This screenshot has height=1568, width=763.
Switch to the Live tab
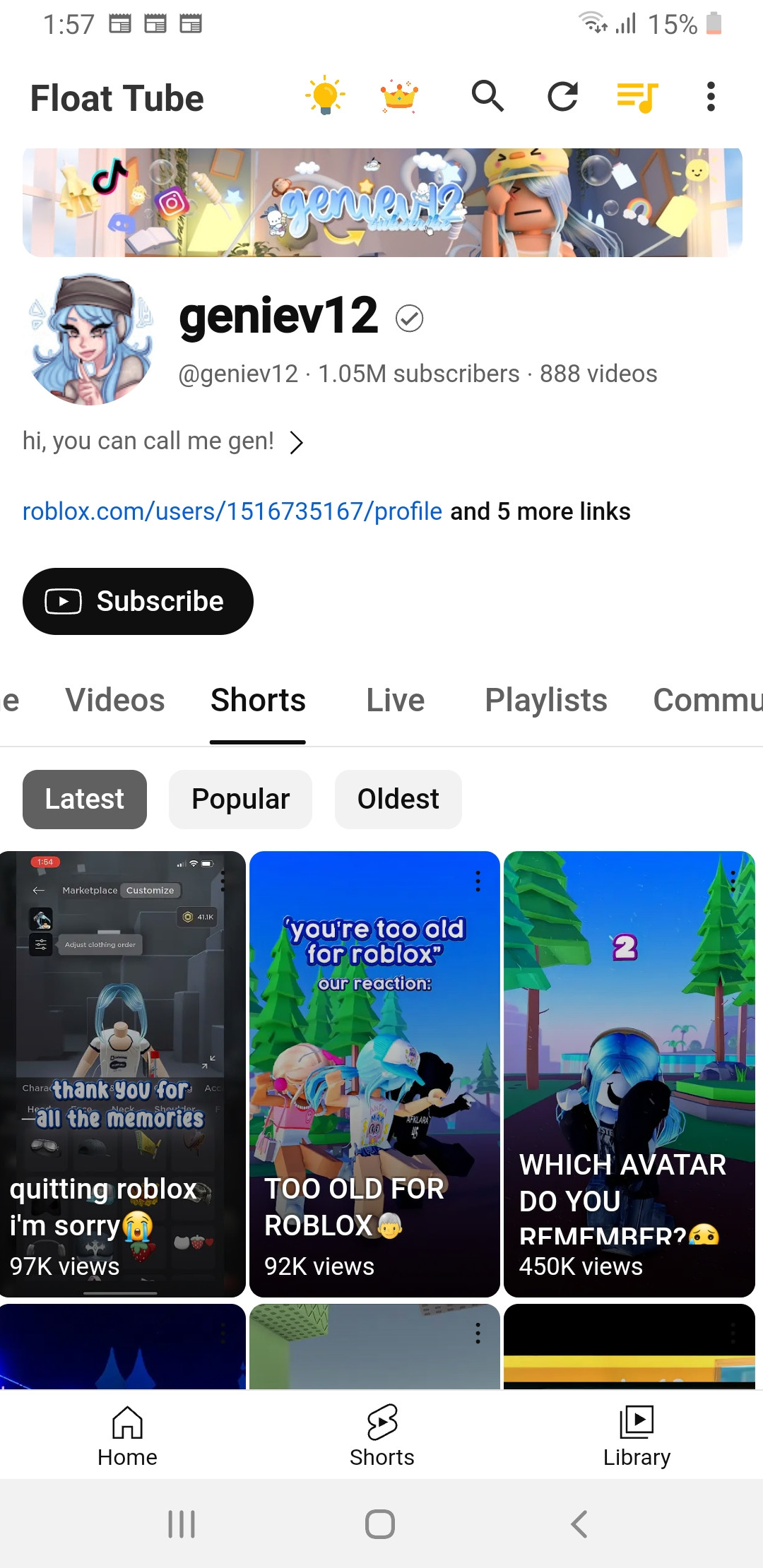395,701
